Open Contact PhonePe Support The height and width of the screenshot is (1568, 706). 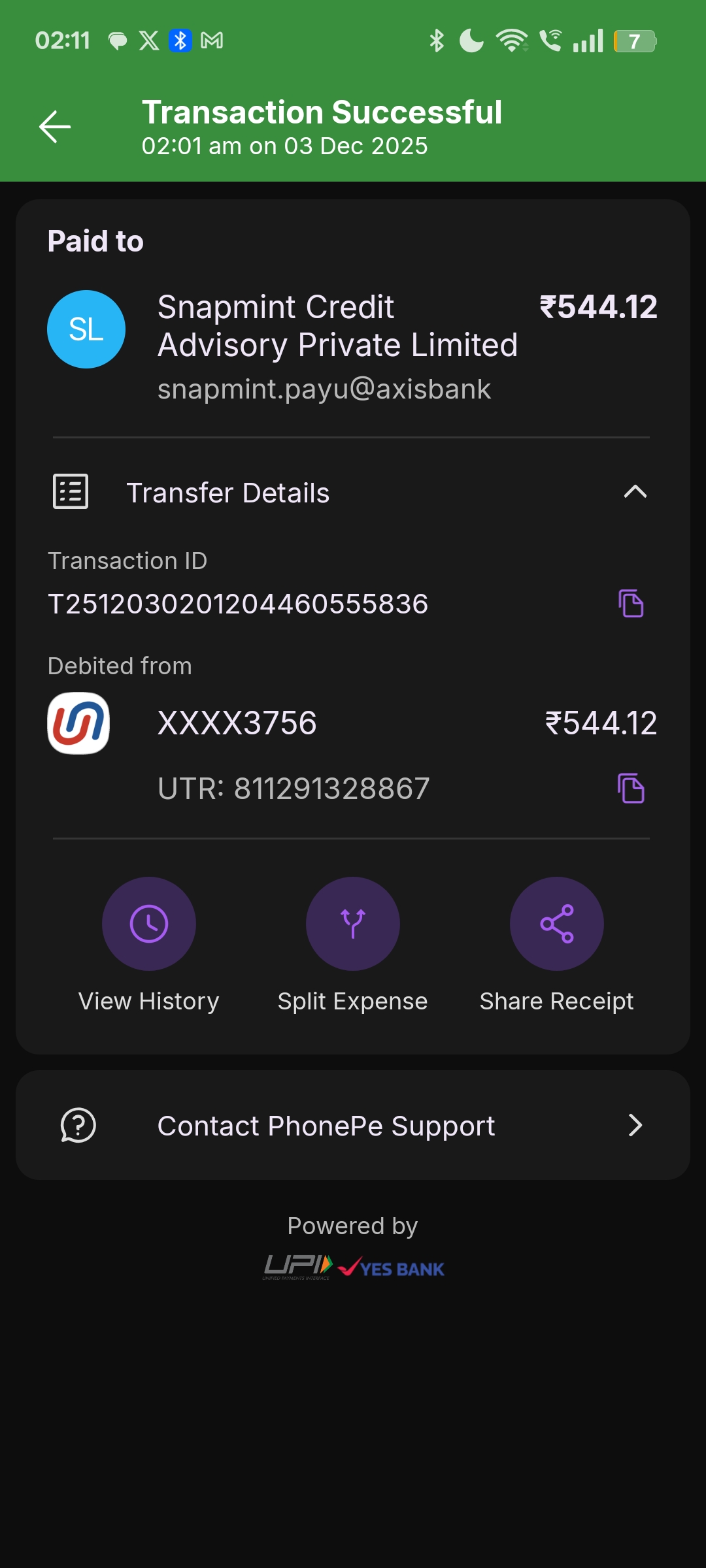[x=353, y=1125]
